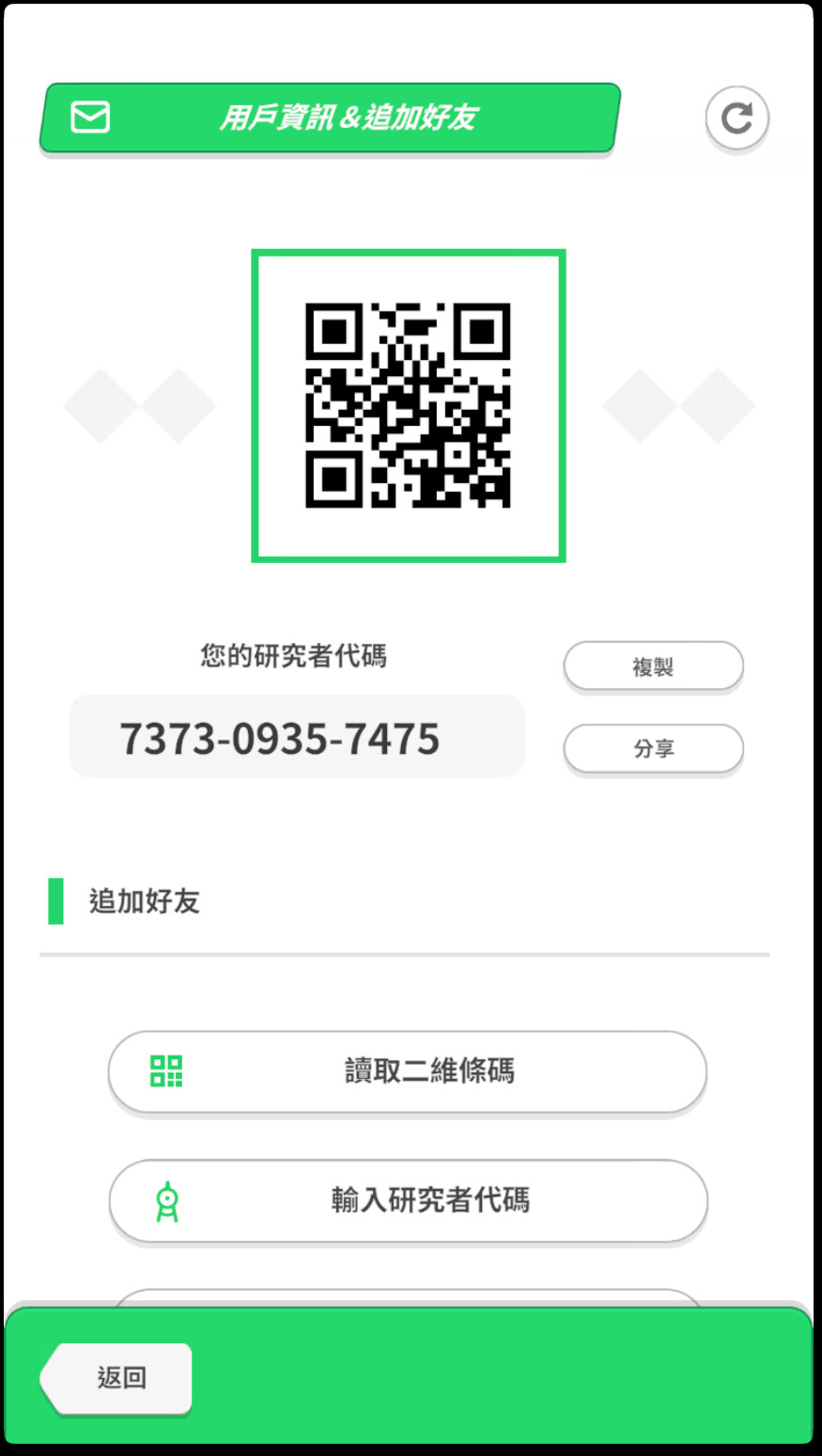The image size is (822, 1456).
Task: Tap the refresh icon at top right
Action: point(737,117)
